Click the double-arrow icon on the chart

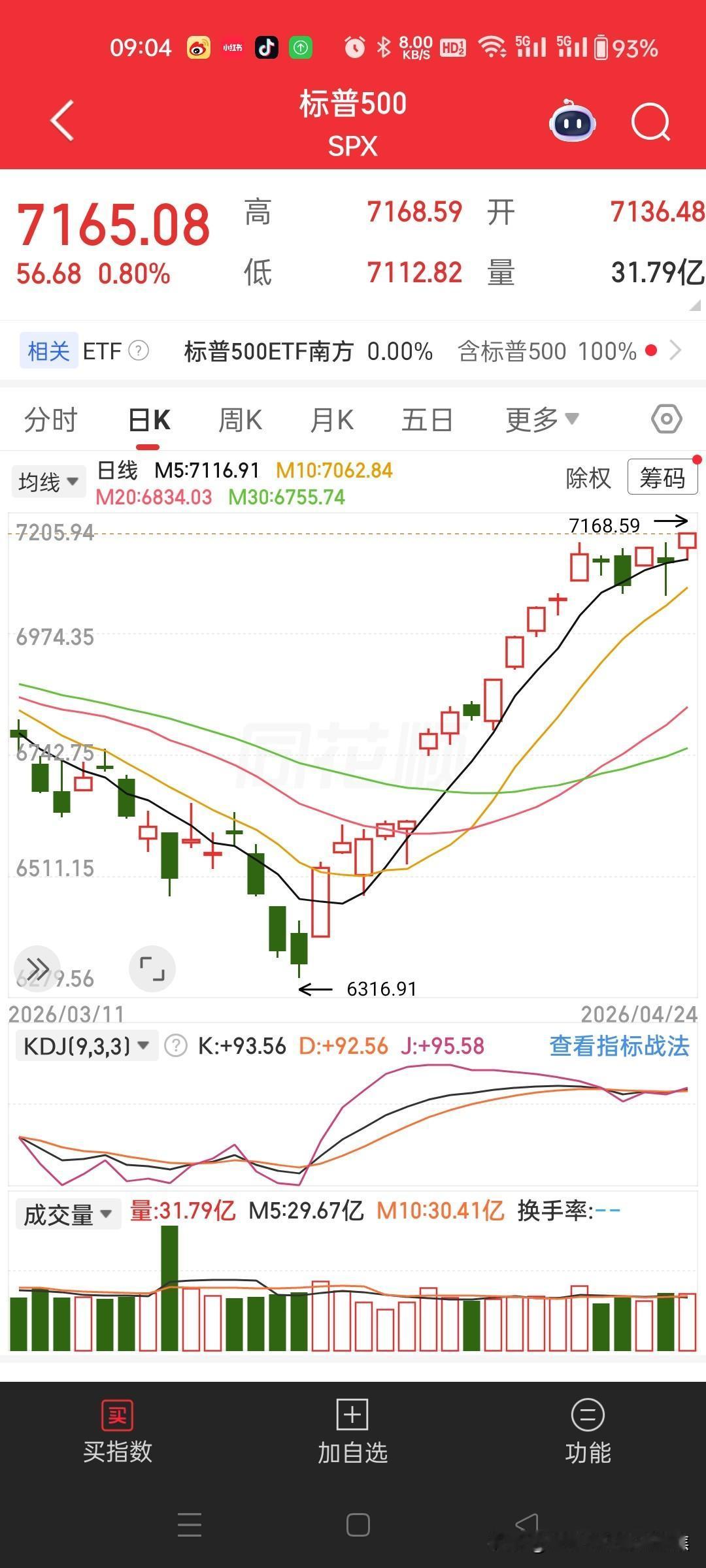(37, 970)
